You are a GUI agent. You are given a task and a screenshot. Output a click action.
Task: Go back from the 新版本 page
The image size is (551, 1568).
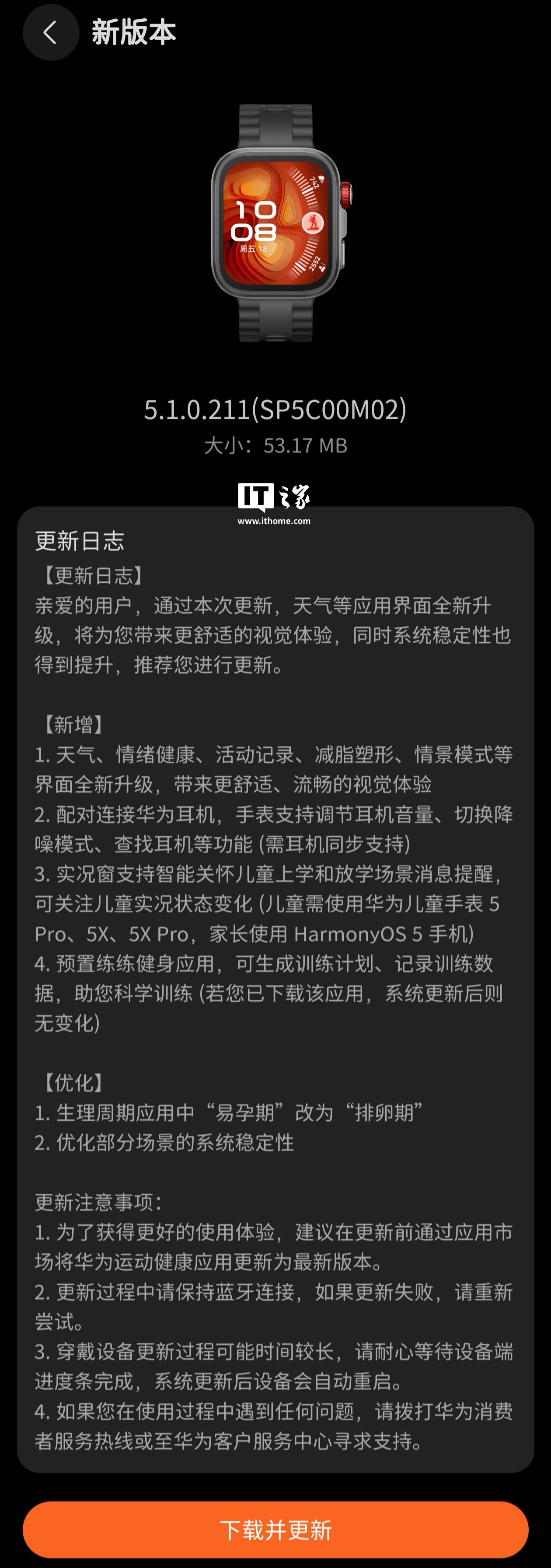point(51,32)
